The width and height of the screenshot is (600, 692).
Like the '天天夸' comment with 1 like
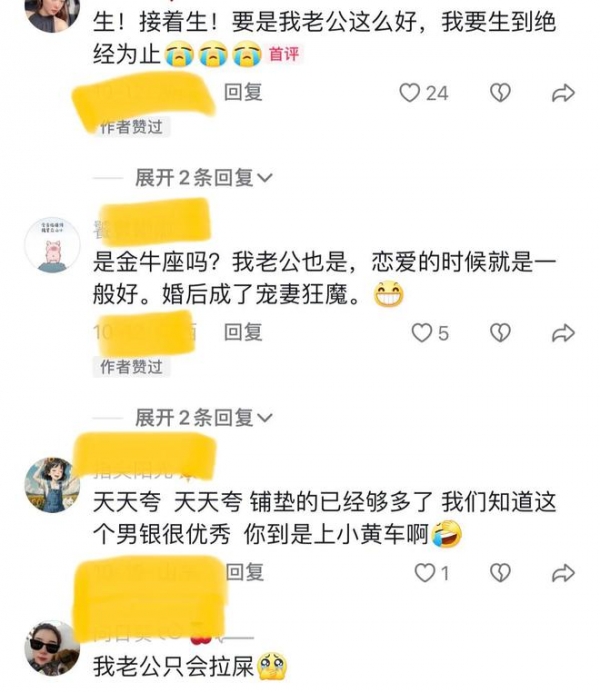tap(425, 572)
